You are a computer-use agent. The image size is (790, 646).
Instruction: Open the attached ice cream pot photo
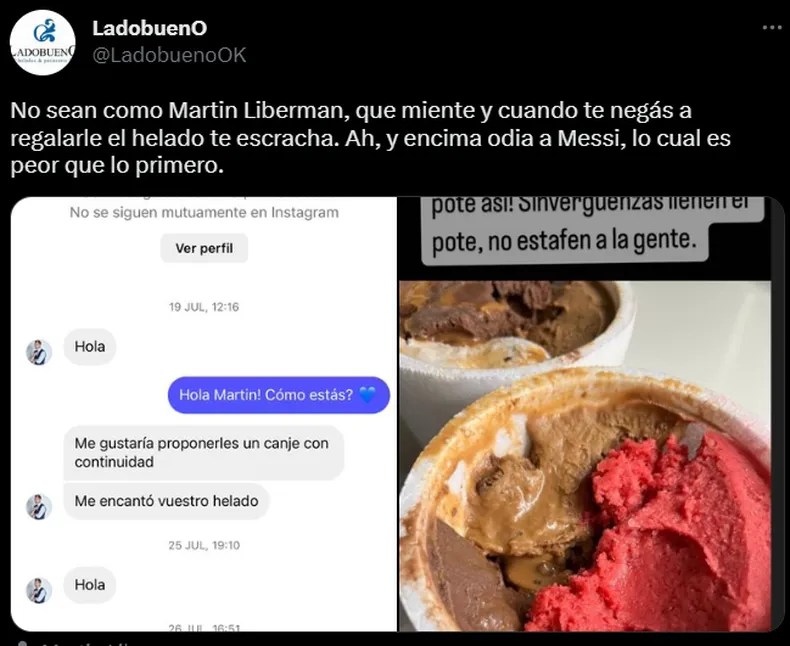pos(591,413)
